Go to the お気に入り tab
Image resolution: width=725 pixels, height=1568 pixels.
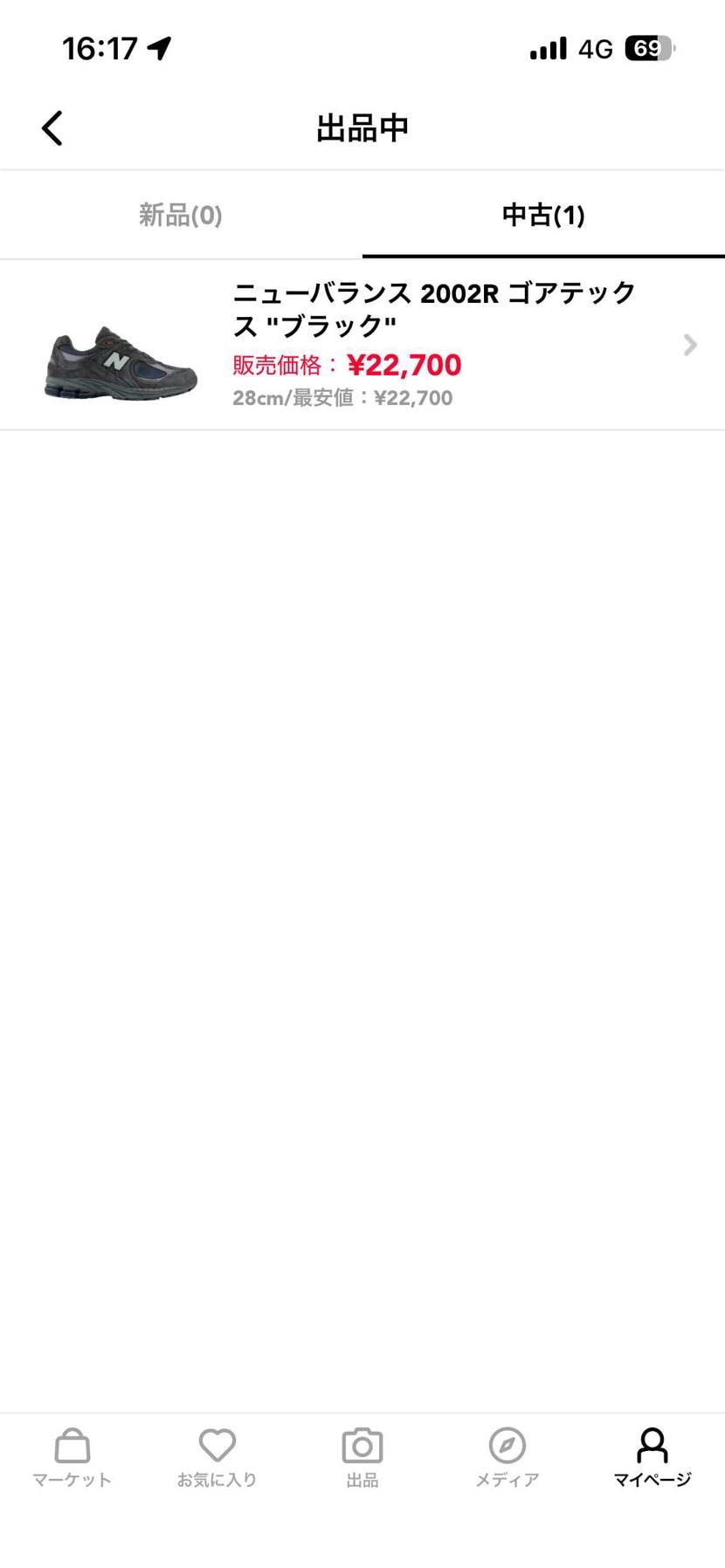(x=217, y=1457)
